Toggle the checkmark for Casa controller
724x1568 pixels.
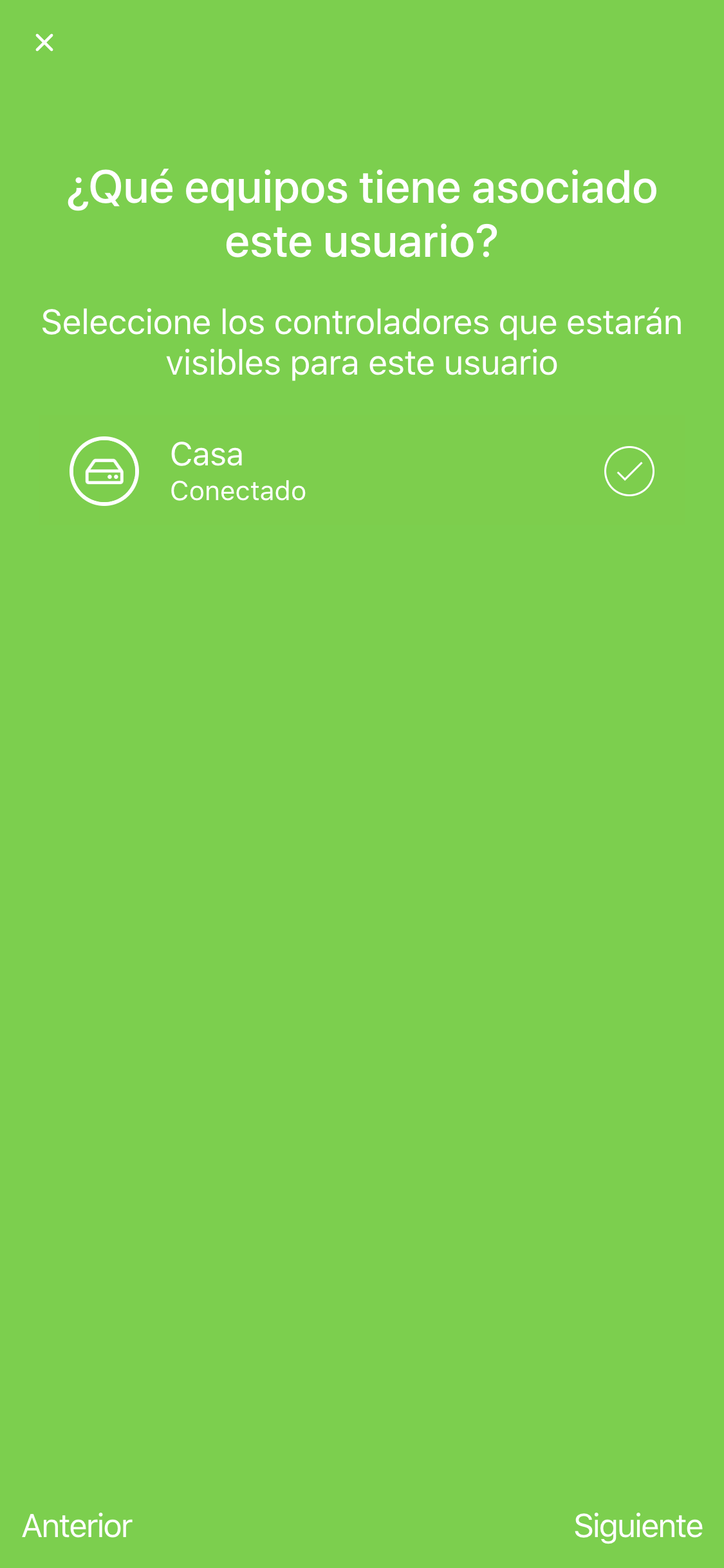(x=629, y=471)
